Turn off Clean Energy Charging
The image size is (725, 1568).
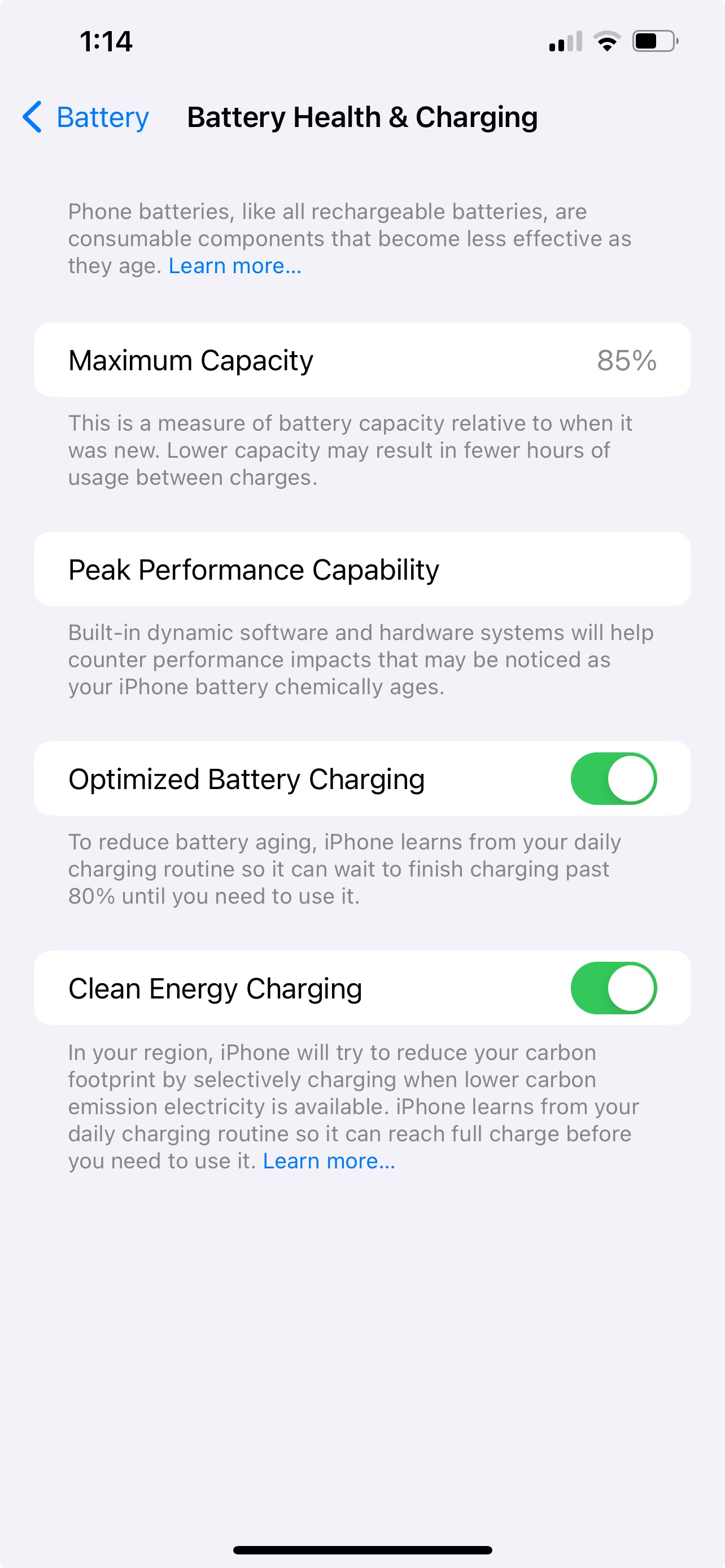[613, 988]
